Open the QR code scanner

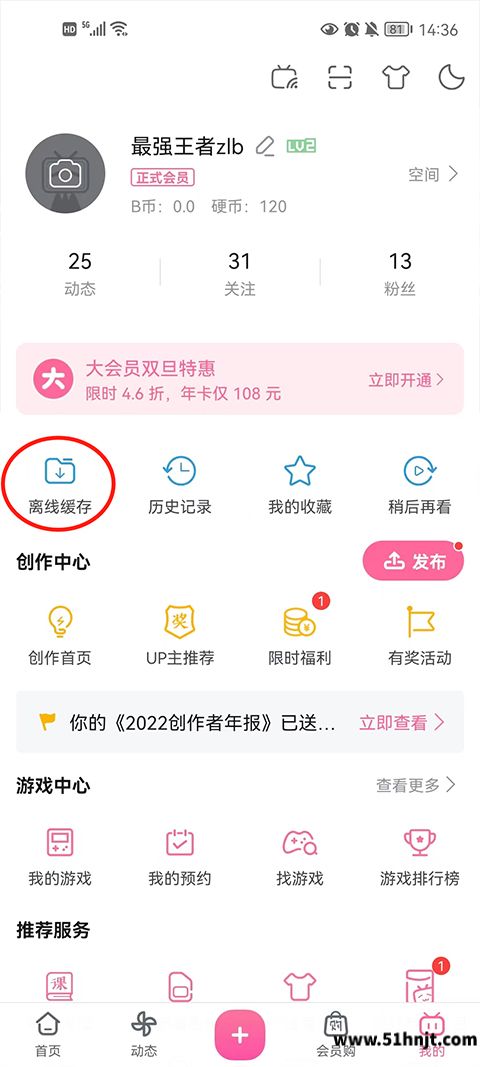click(x=340, y=78)
